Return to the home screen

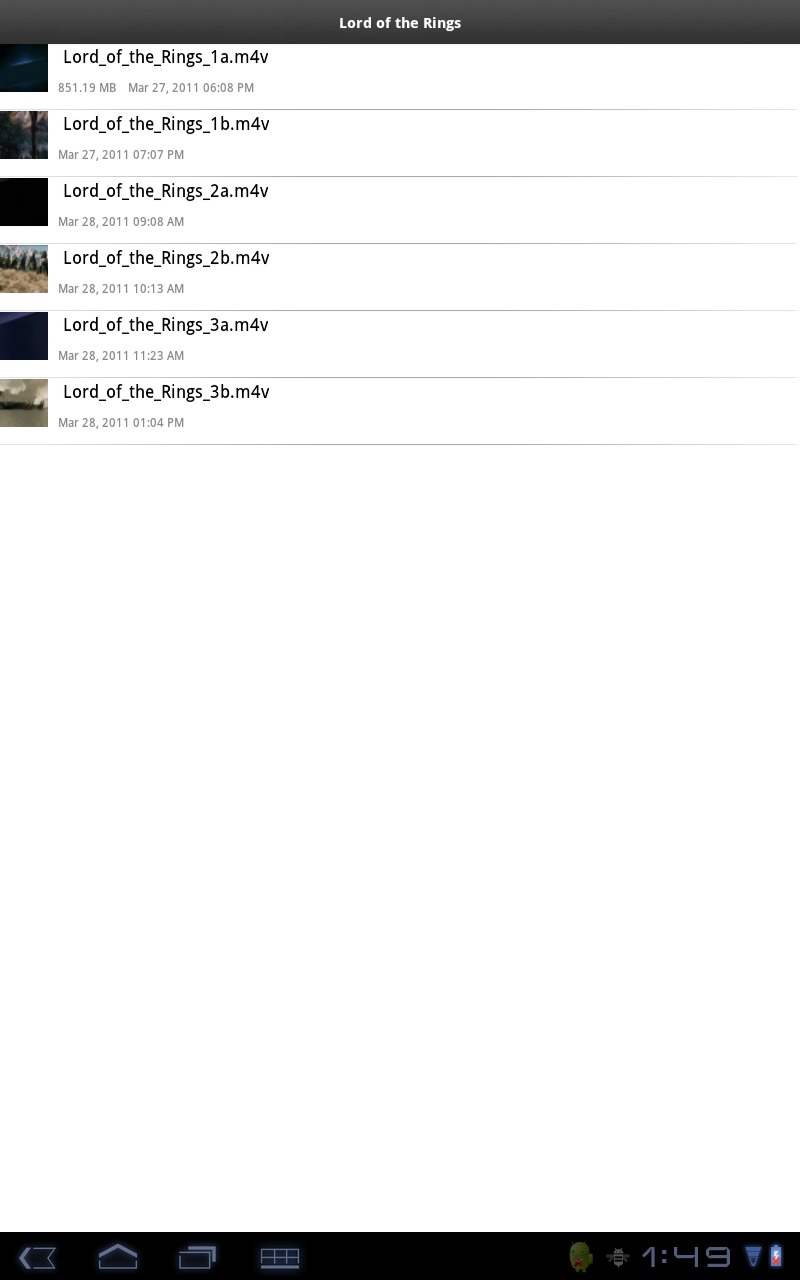pyautogui.click(x=117, y=1257)
